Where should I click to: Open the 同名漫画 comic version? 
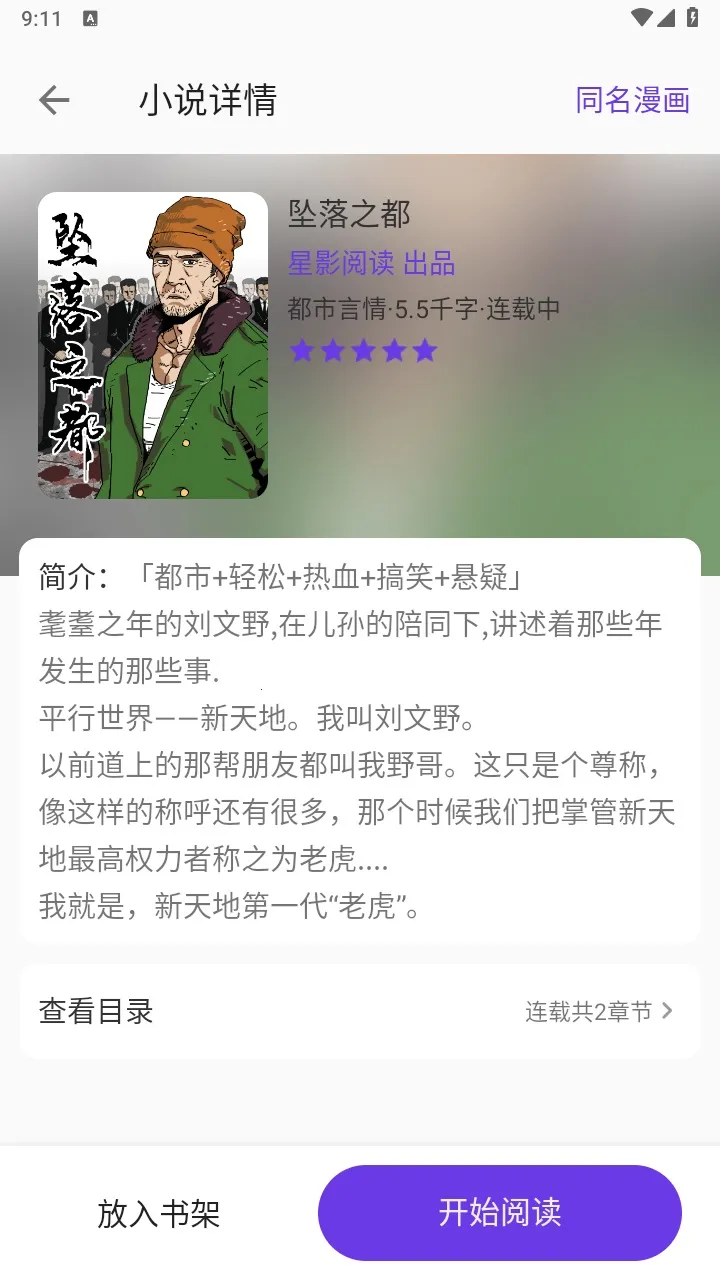[632, 100]
